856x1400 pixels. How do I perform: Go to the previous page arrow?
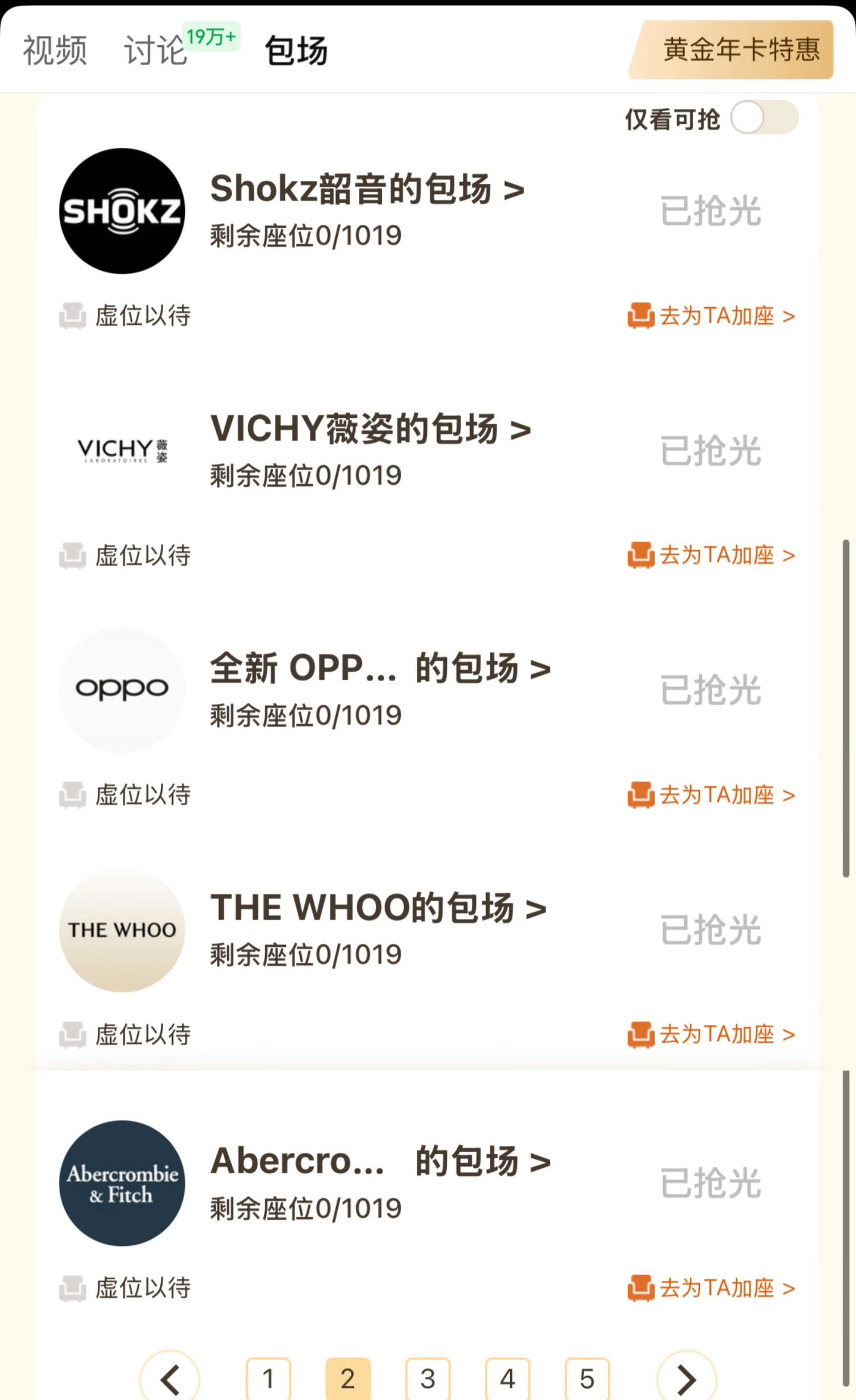coord(170,1379)
